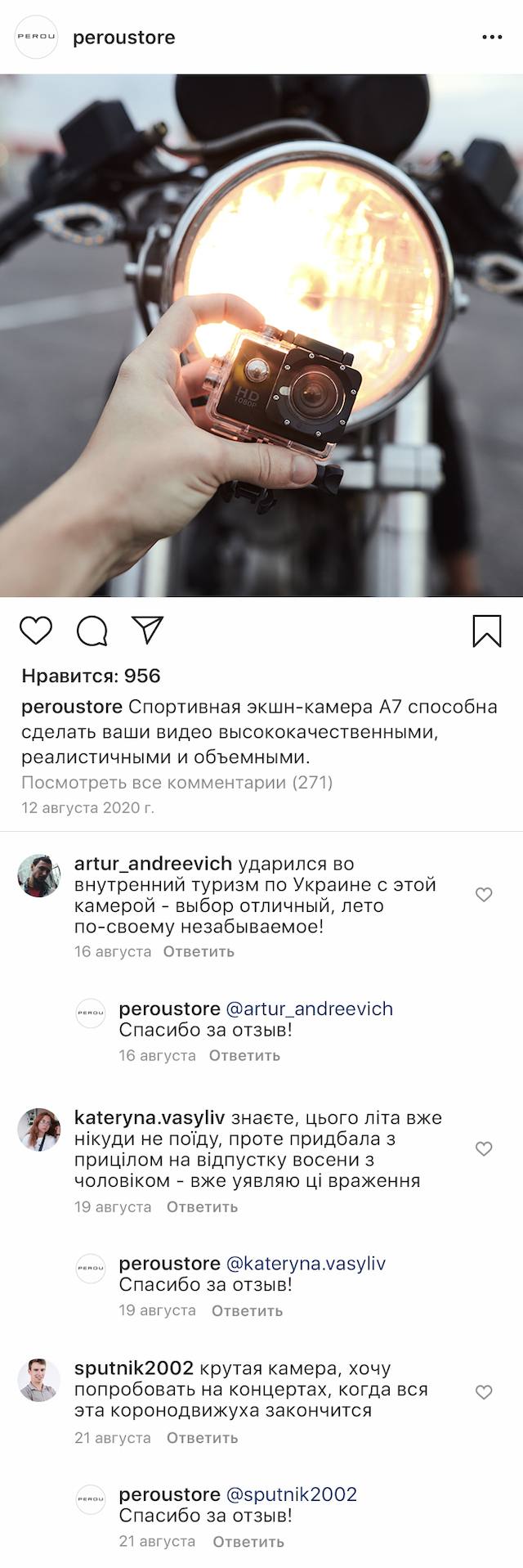The image size is (523, 1568).
Task: Reply to sputnik2002's comment
Action: (x=202, y=1438)
